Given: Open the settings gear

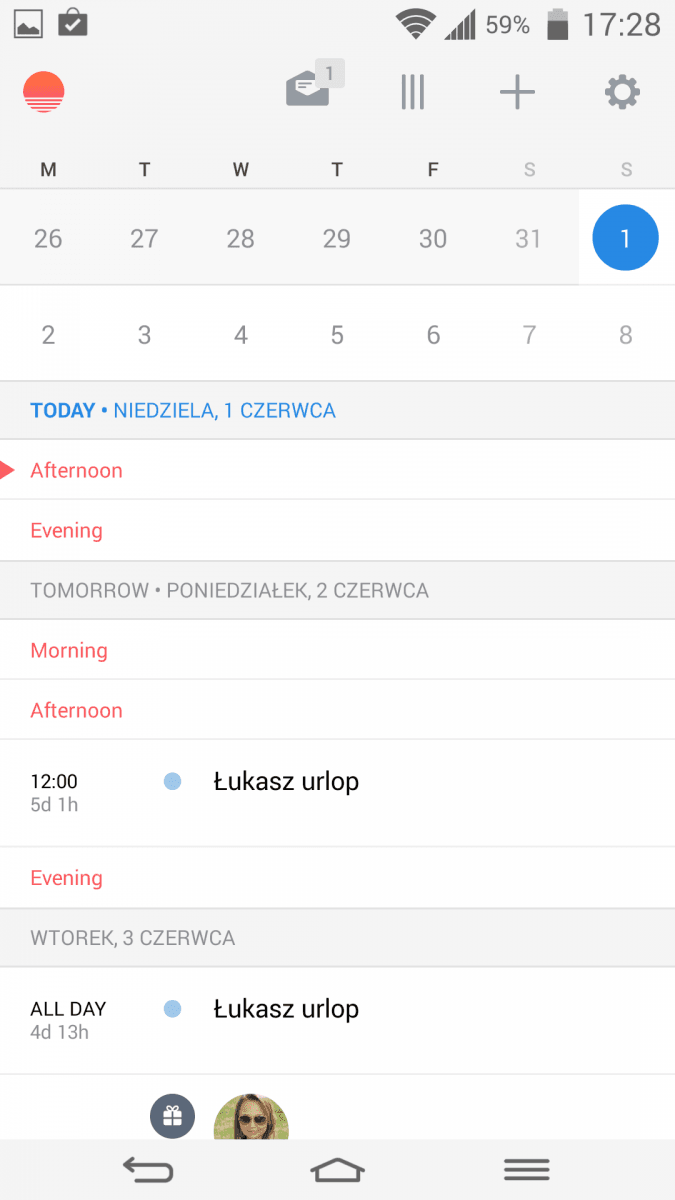Looking at the screenshot, I should [x=622, y=92].
